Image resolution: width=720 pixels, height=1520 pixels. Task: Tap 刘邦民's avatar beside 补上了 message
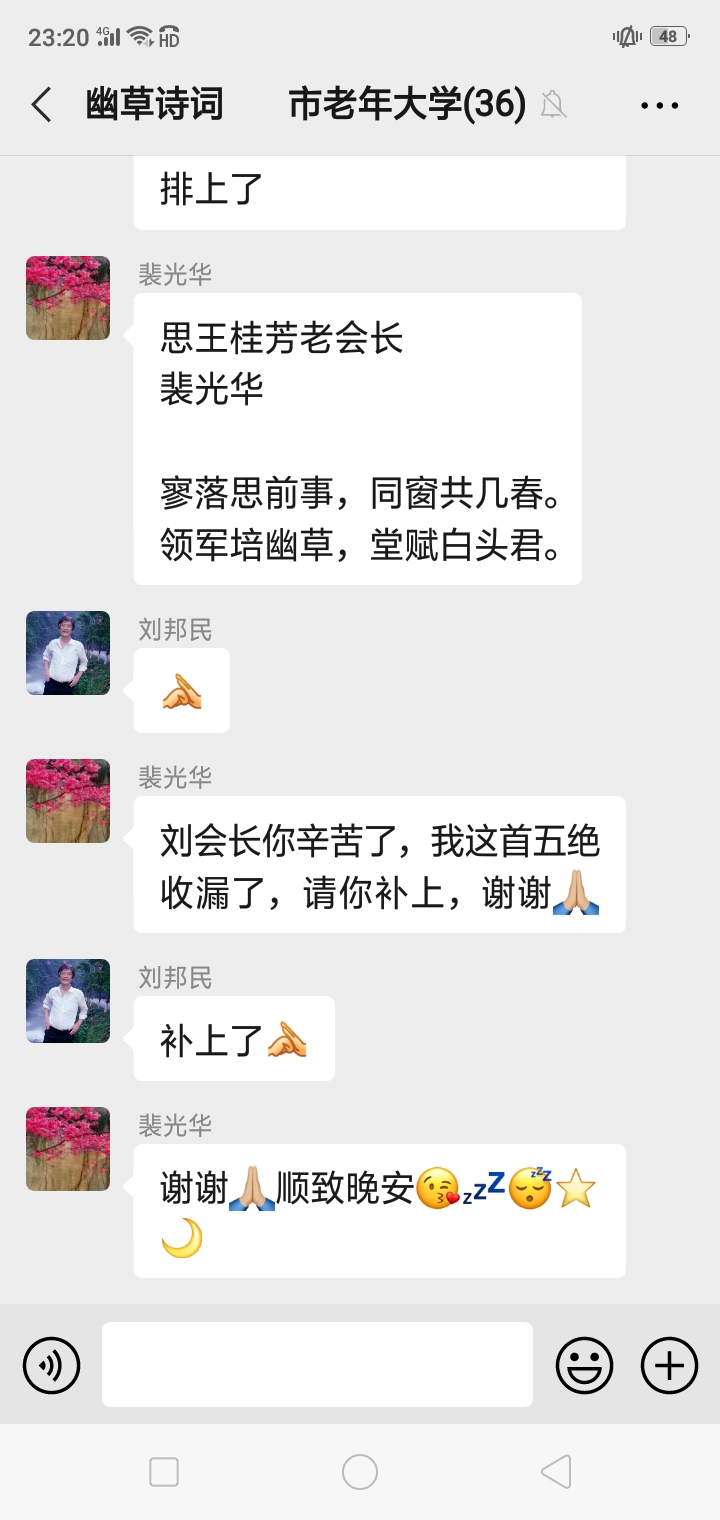point(68,1001)
